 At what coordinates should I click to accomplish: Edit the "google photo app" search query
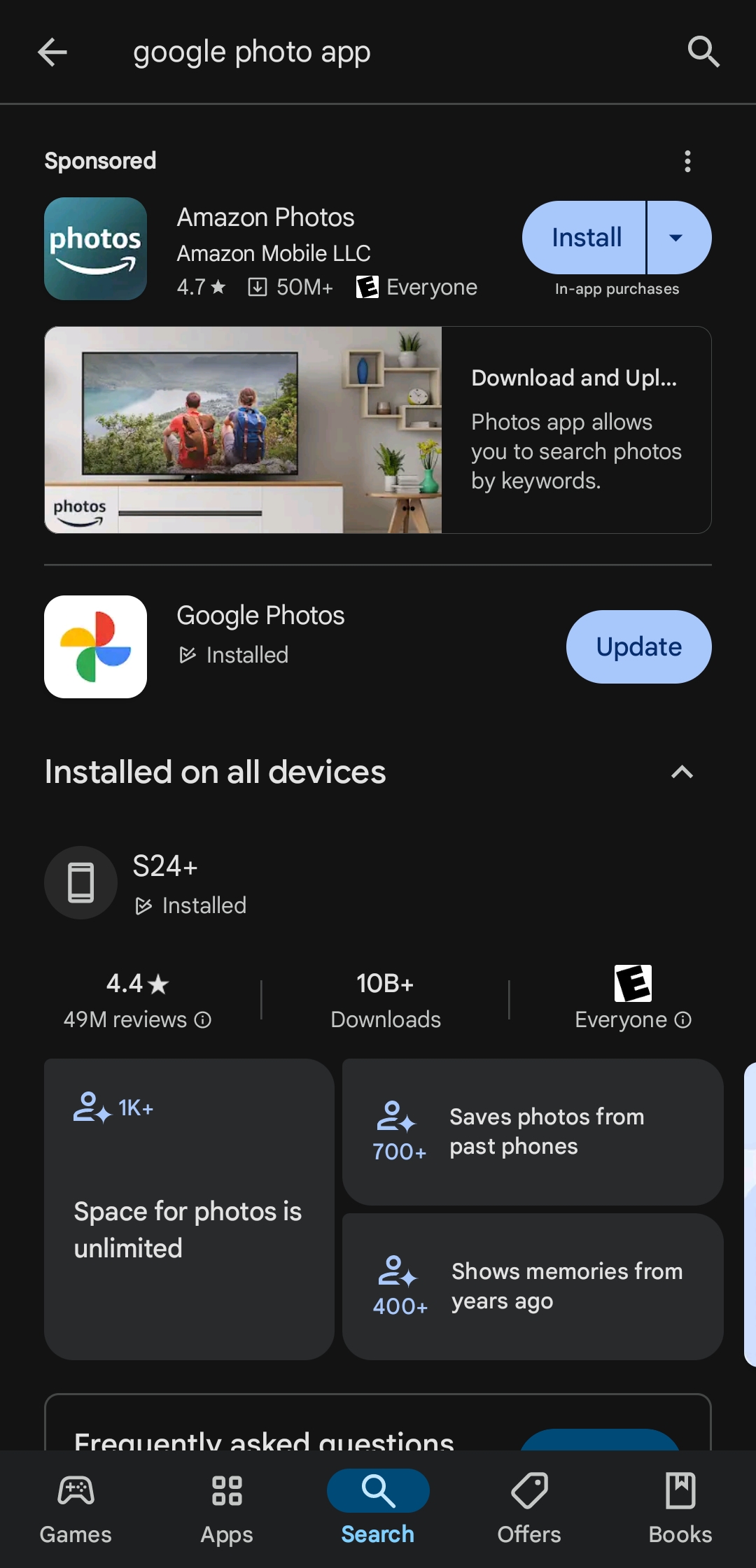pyautogui.click(x=252, y=52)
